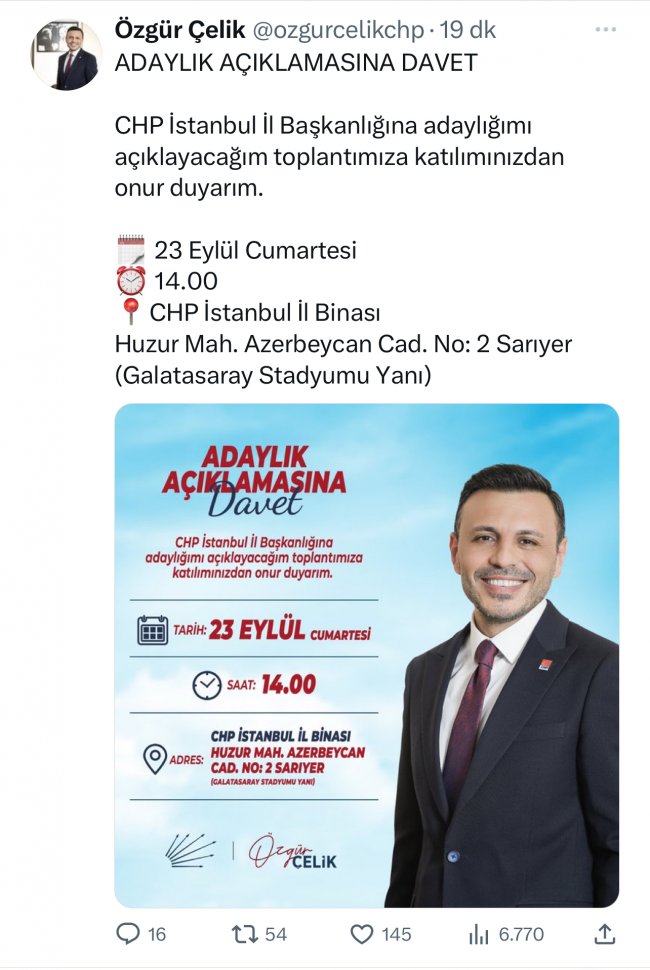This screenshot has width=650, height=970.
Task: Open the attached invitation image
Action: (x=366, y=655)
